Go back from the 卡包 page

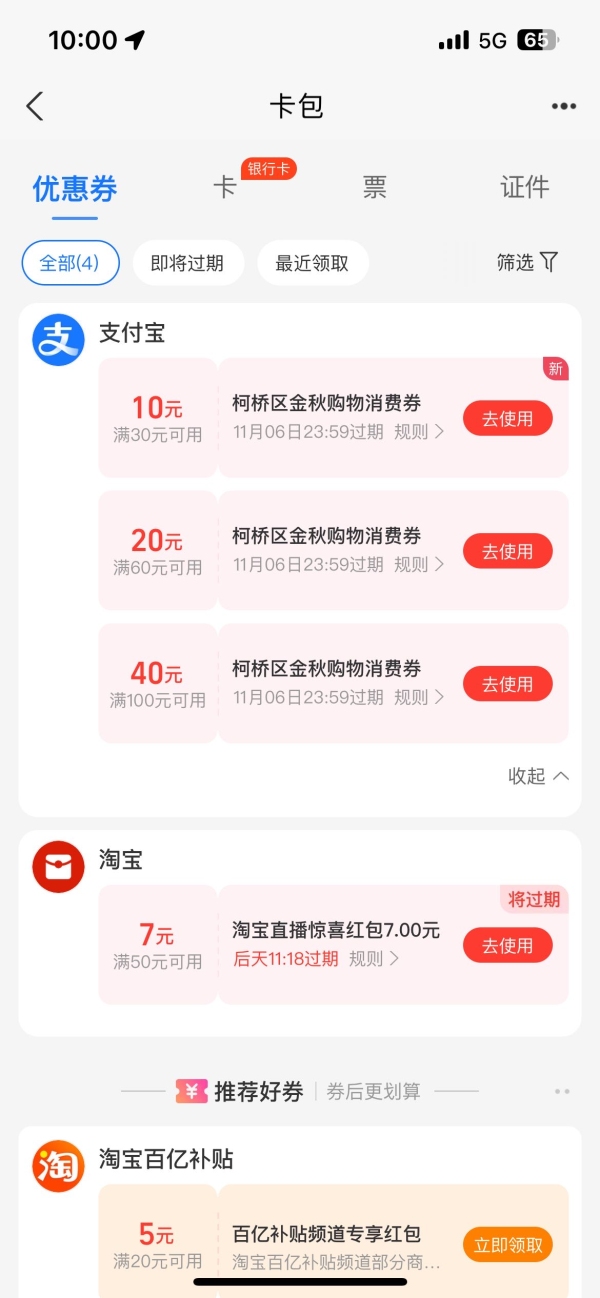[x=35, y=106]
